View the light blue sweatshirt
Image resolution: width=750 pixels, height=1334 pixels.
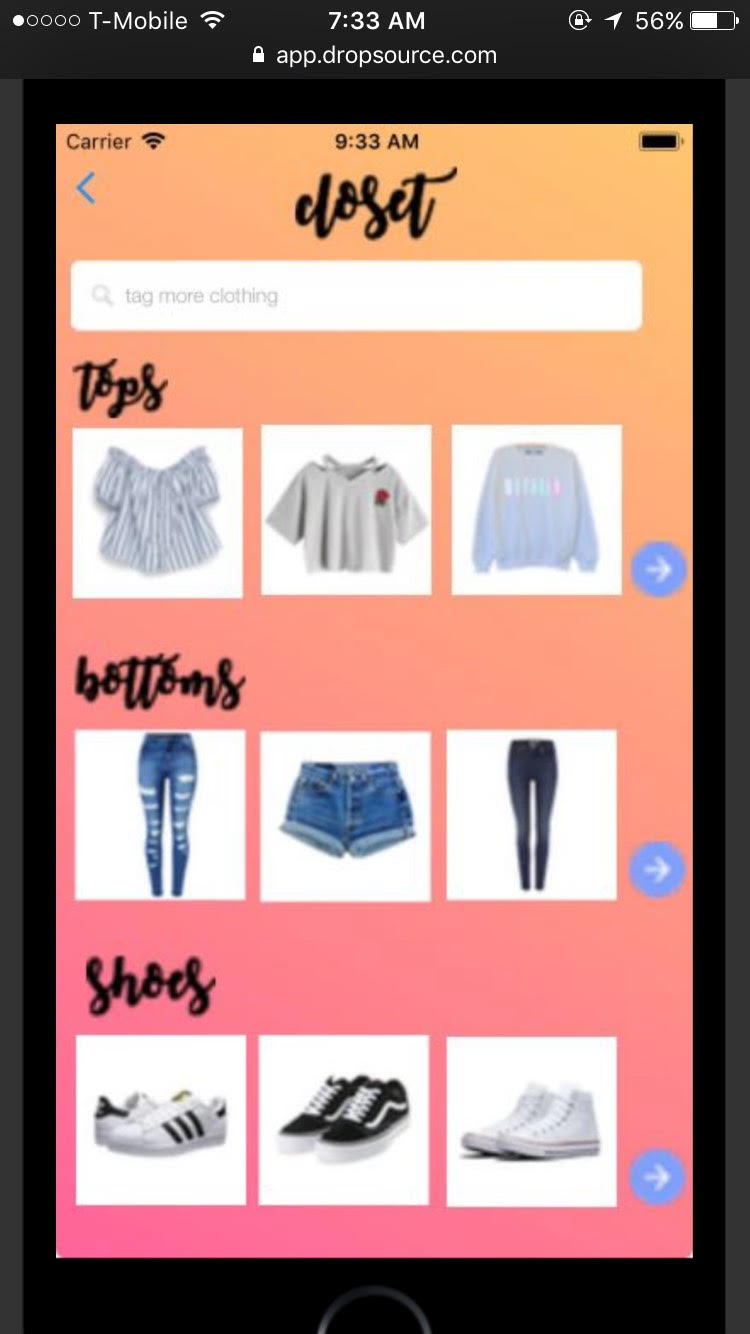click(537, 510)
